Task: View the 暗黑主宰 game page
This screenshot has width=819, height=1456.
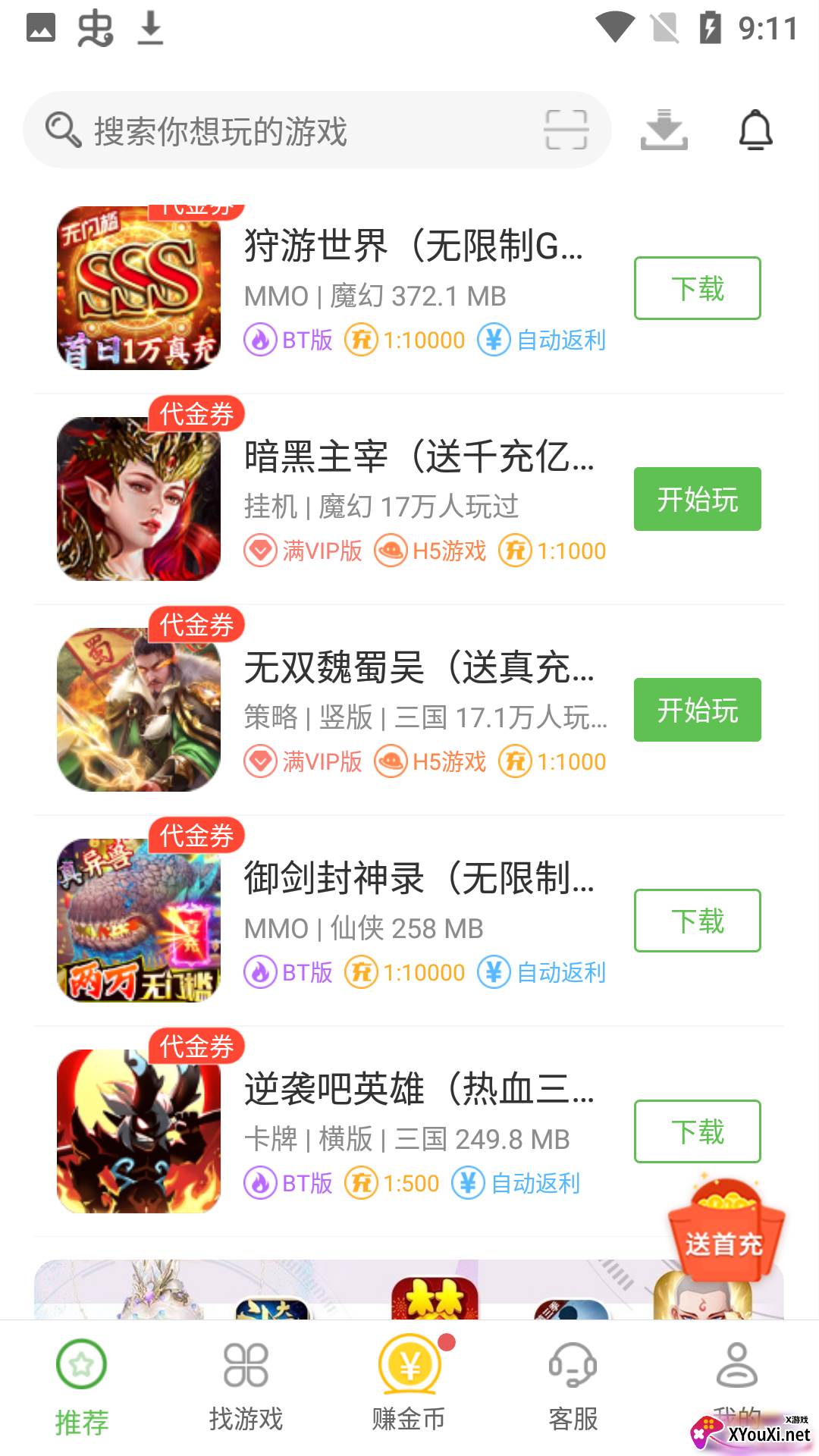Action: click(419, 457)
